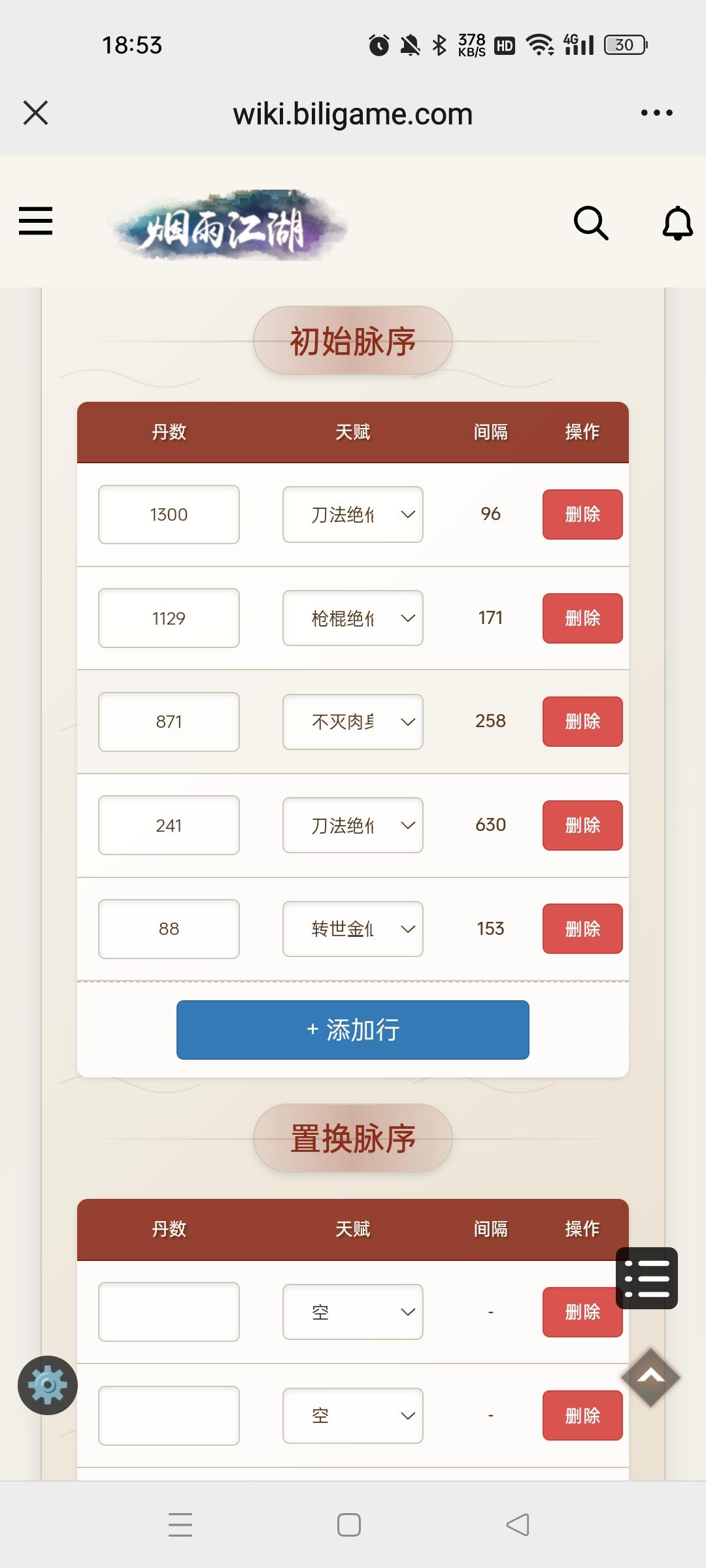Viewport: 706px width, 1568px height.
Task: Select the 1129 丹数 input field
Action: [x=168, y=618]
